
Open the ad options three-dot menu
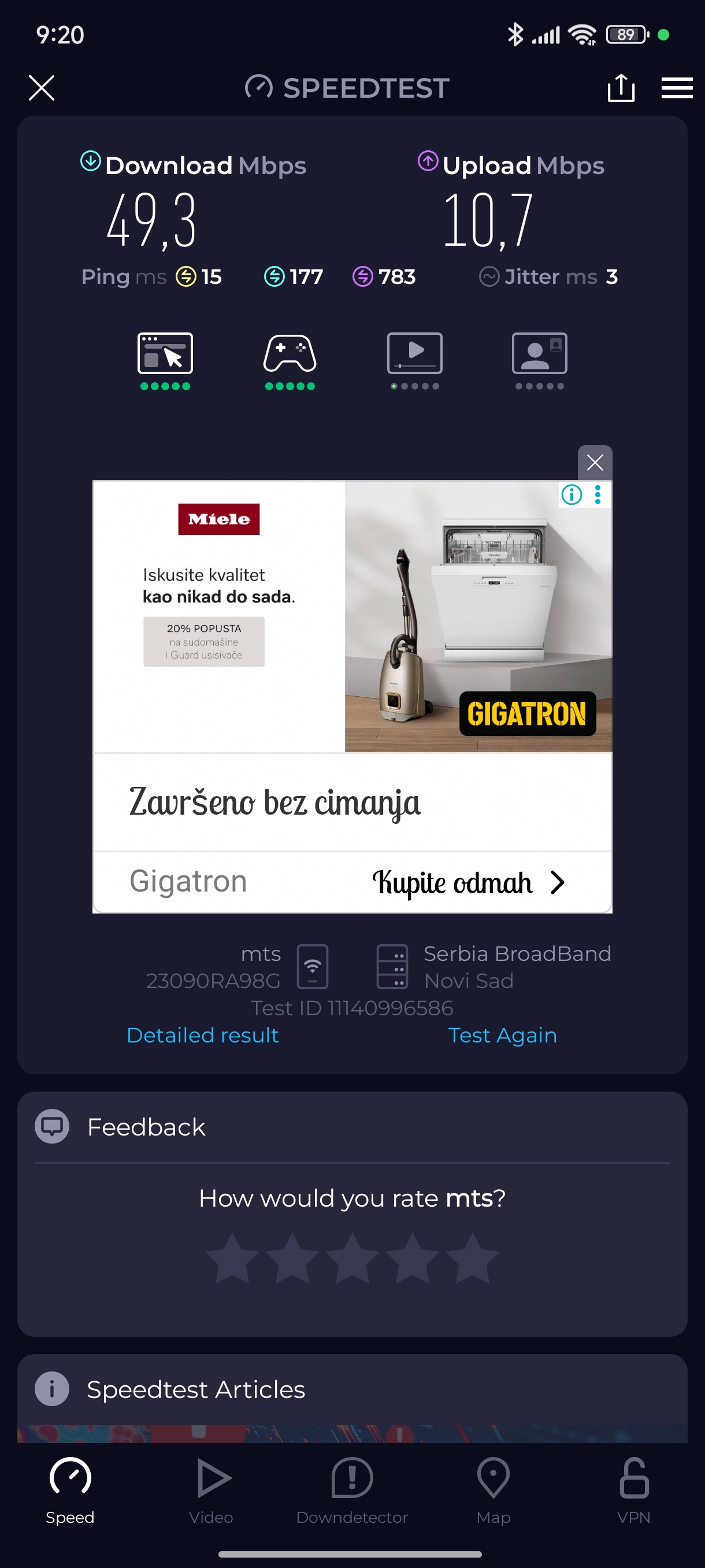pyautogui.click(x=598, y=495)
